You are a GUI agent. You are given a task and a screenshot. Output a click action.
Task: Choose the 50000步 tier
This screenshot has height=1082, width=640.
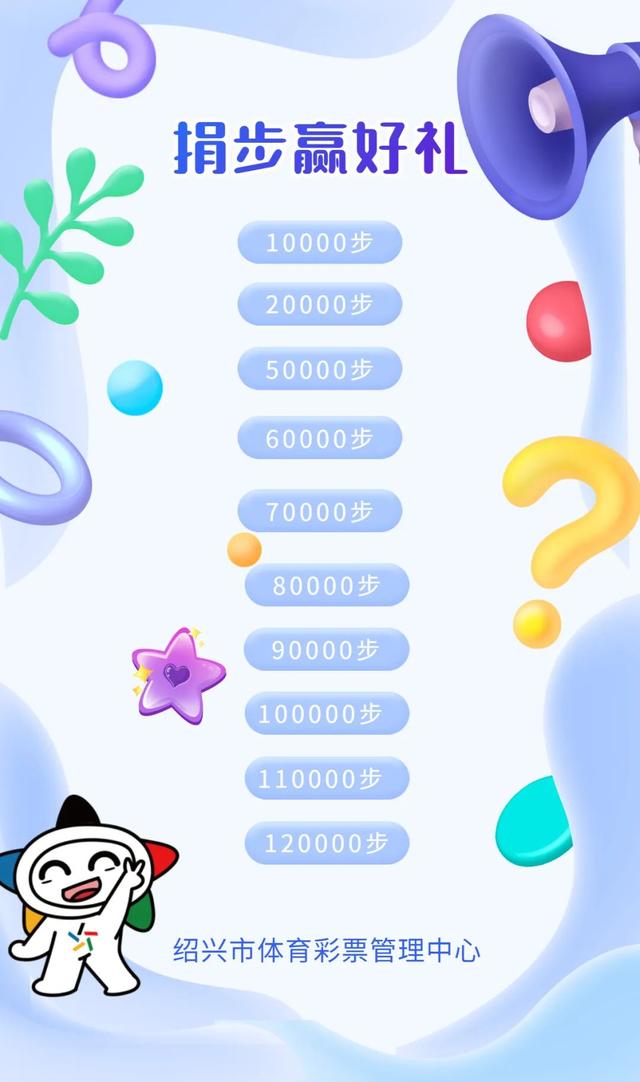pyautogui.click(x=319, y=369)
